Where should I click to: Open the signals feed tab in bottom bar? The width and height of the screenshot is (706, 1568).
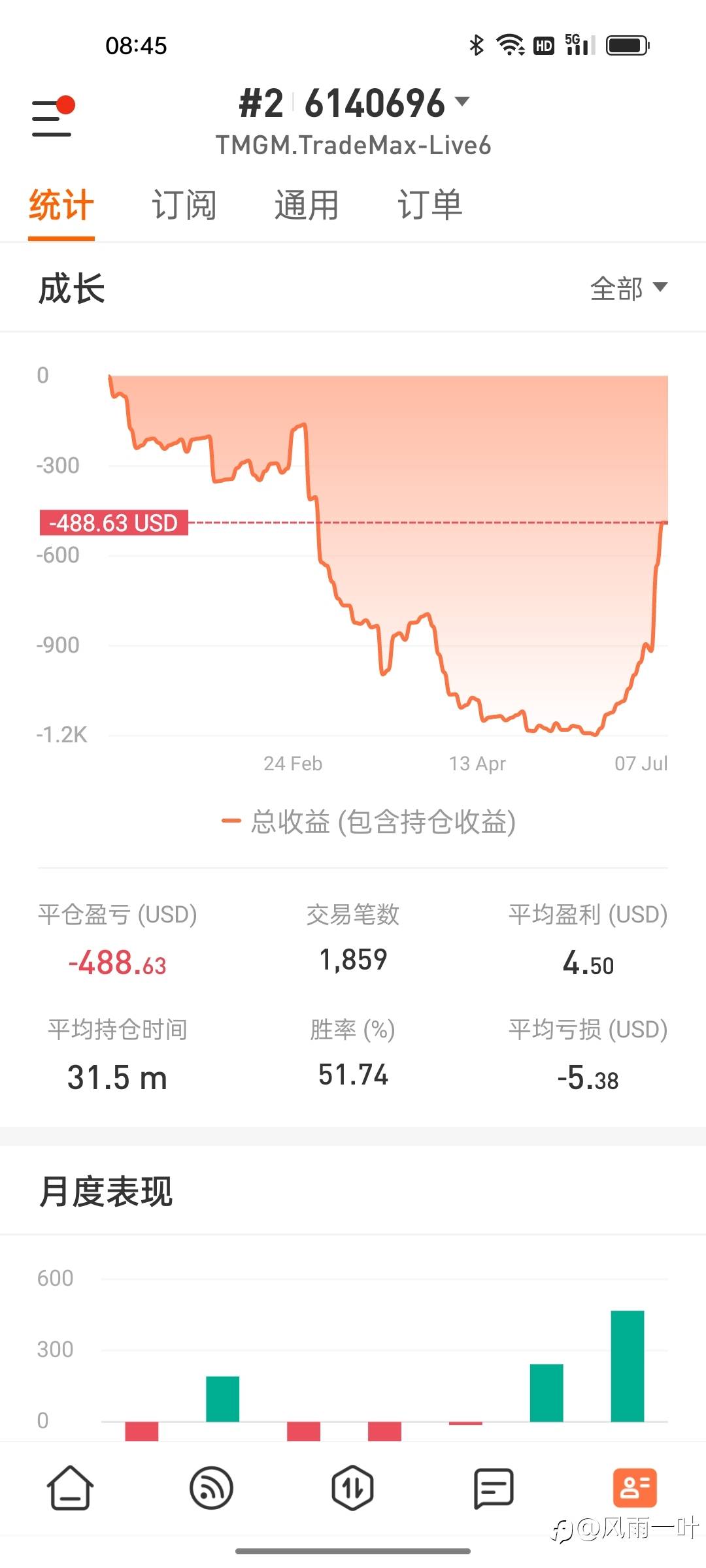pyautogui.click(x=211, y=1488)
